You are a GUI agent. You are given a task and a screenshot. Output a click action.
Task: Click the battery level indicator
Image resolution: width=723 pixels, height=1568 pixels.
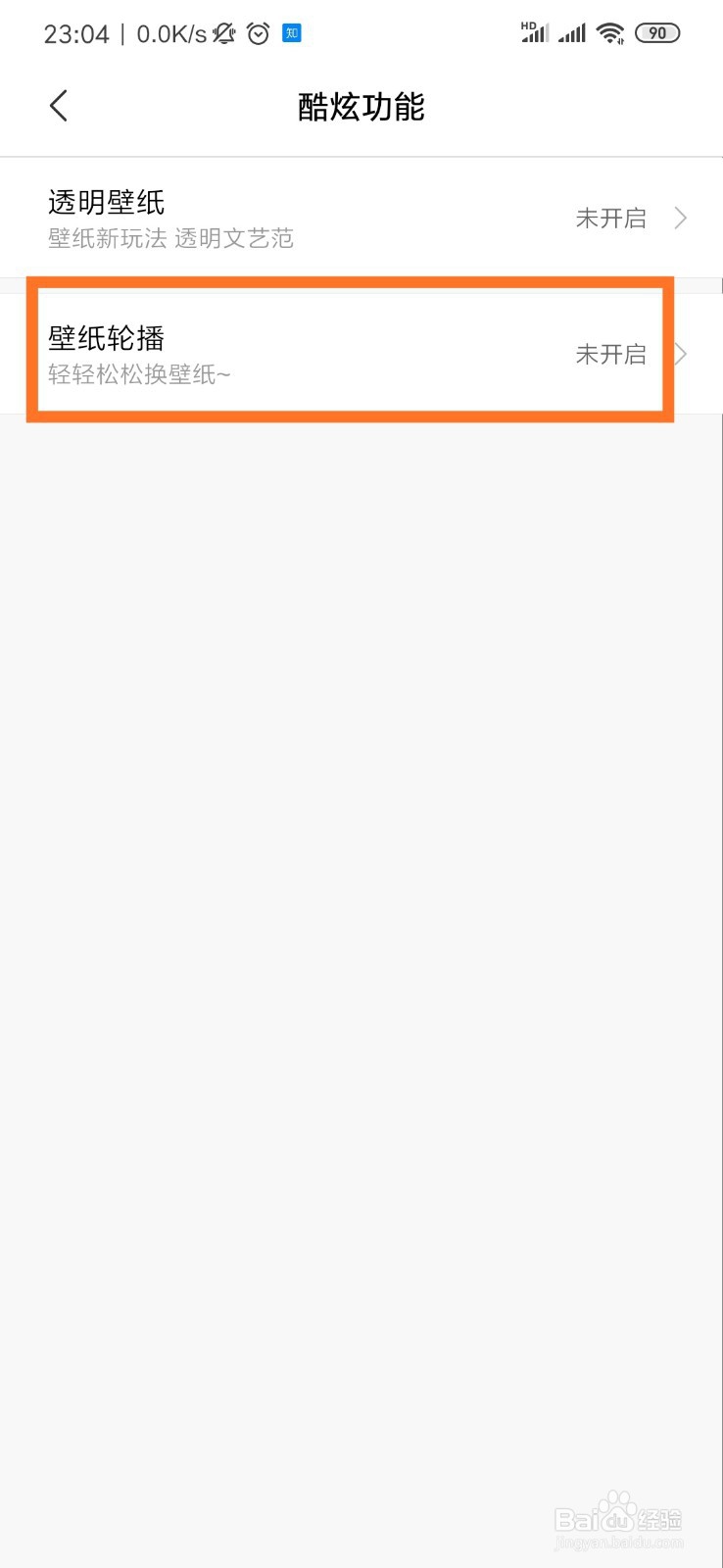[x=657, y=32]
